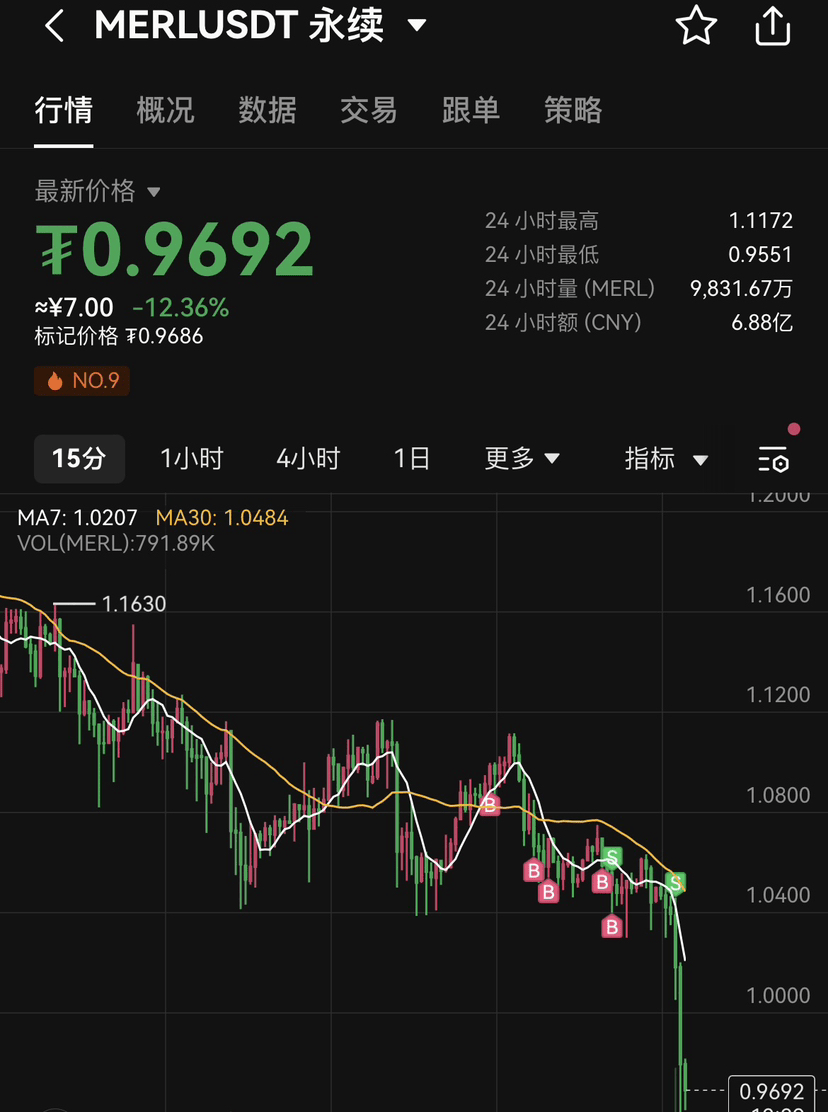Switch to the 策略 tab

(573, 110)
